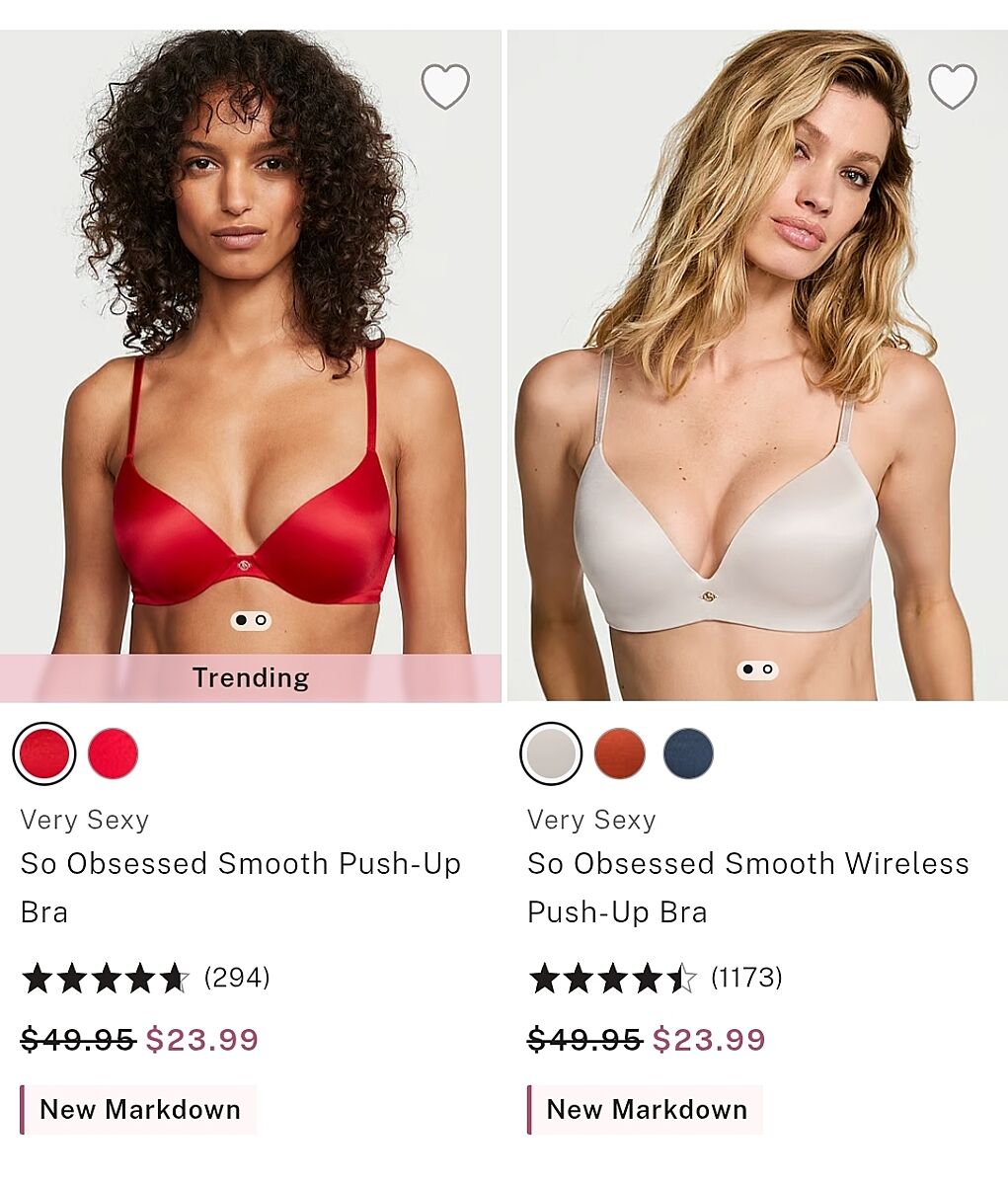Screen dimensions: 1008x1185
Task: Open the red Smooth Push-Up Bra product image
Action: [x=251, y=395]
